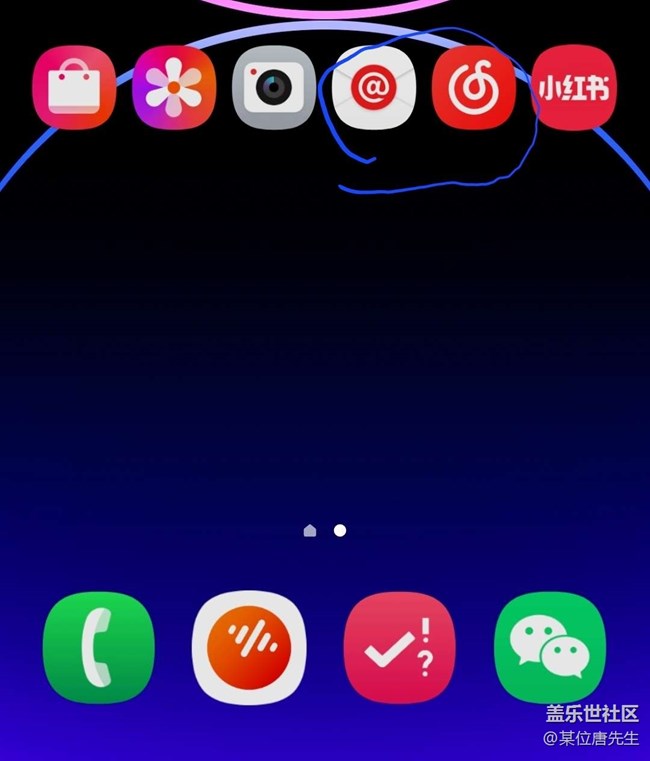Jump to the home page indicator
This screenshot has width=650, height=761.
tap(310, 530)
